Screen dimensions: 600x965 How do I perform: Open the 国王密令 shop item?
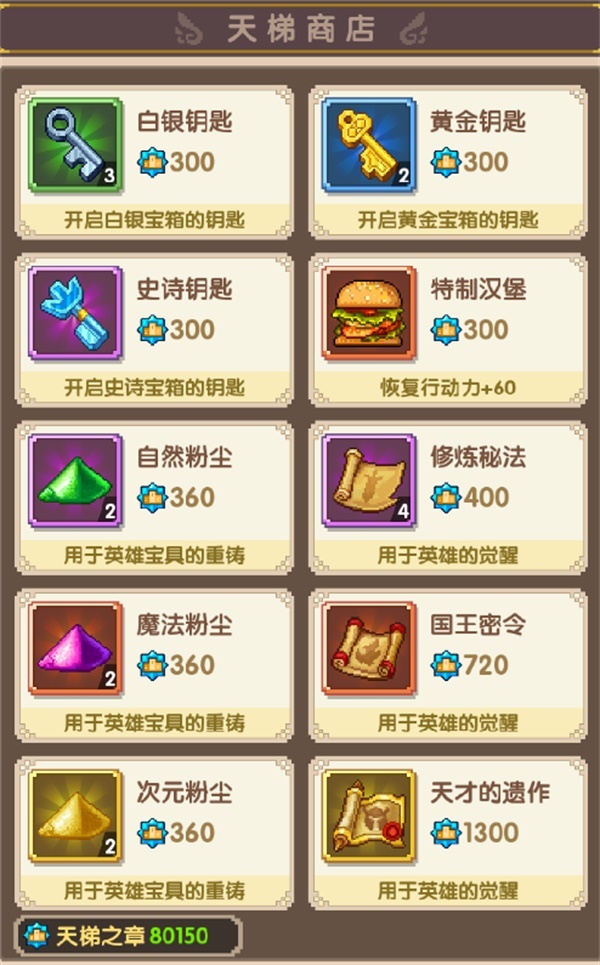click(447, 664)
